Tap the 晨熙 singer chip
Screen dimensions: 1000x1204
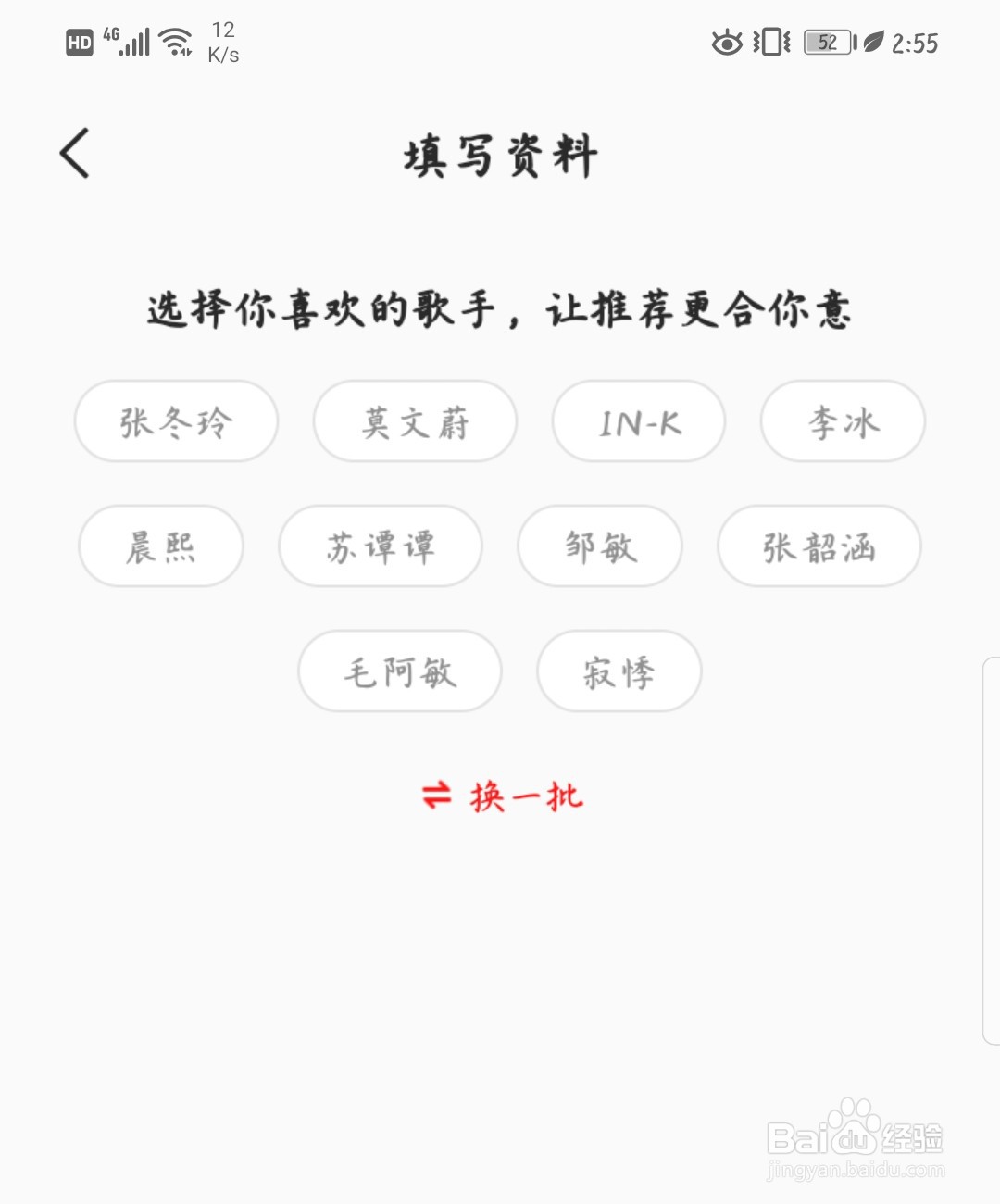[x=161, y=546]
